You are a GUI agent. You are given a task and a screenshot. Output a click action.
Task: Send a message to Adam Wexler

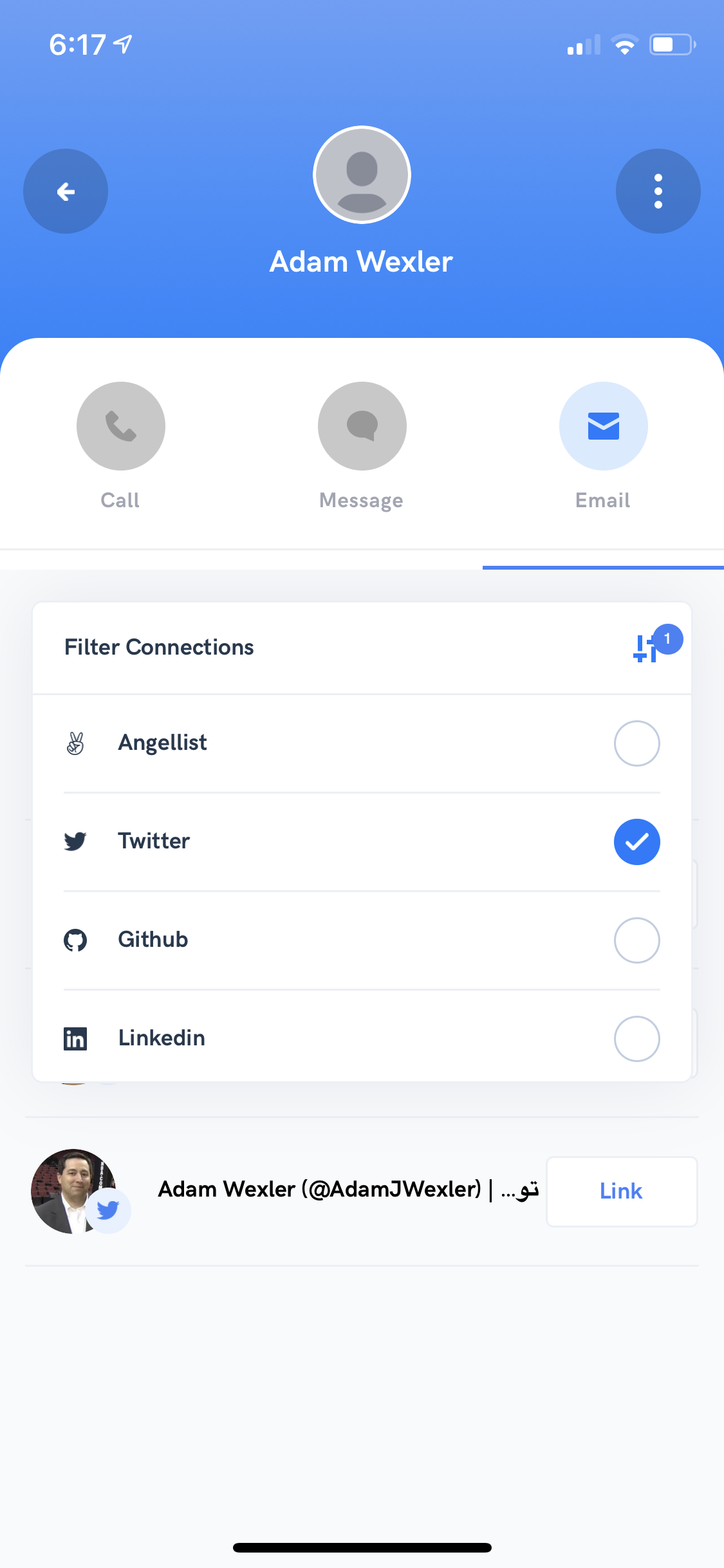pyautogui.click(x=362, y=426)
